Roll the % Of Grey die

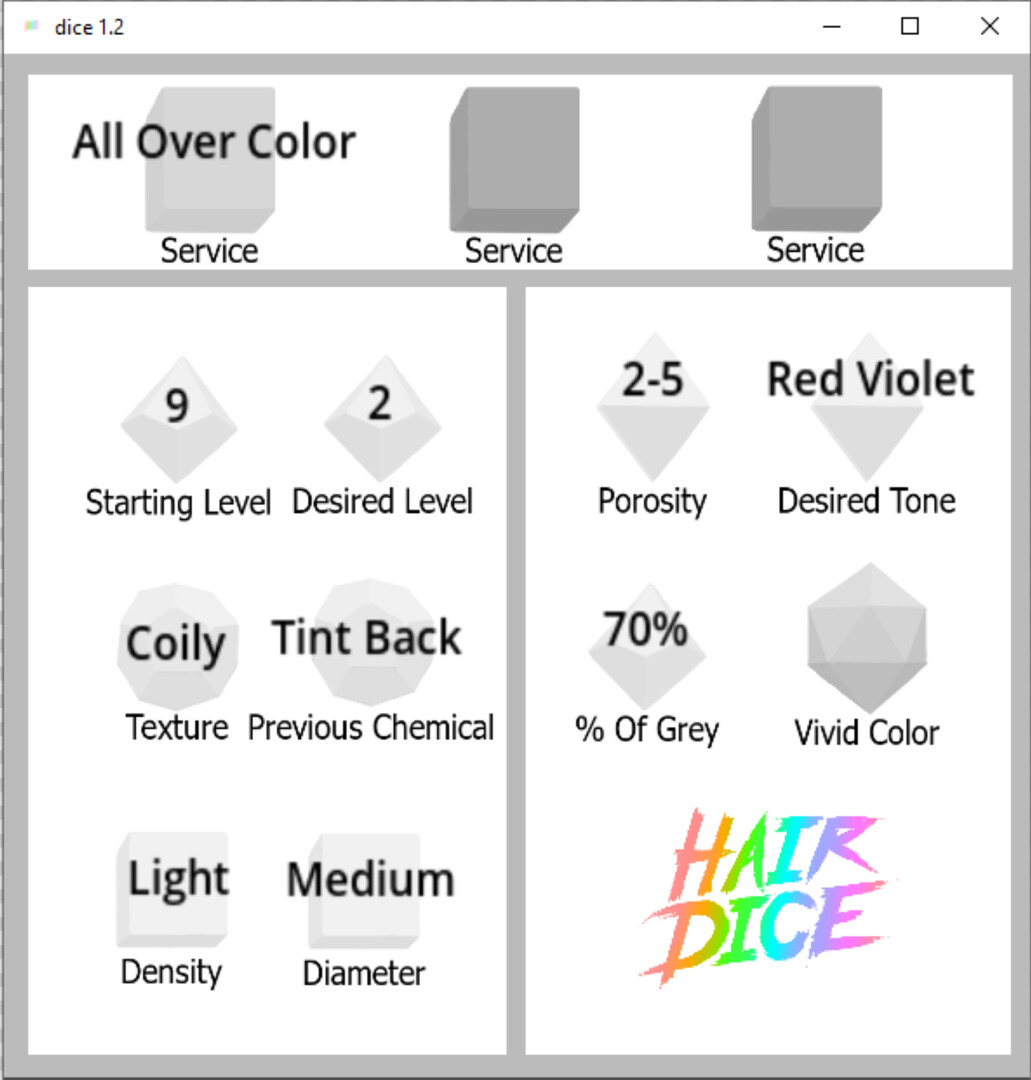click(x=647, y=646)
